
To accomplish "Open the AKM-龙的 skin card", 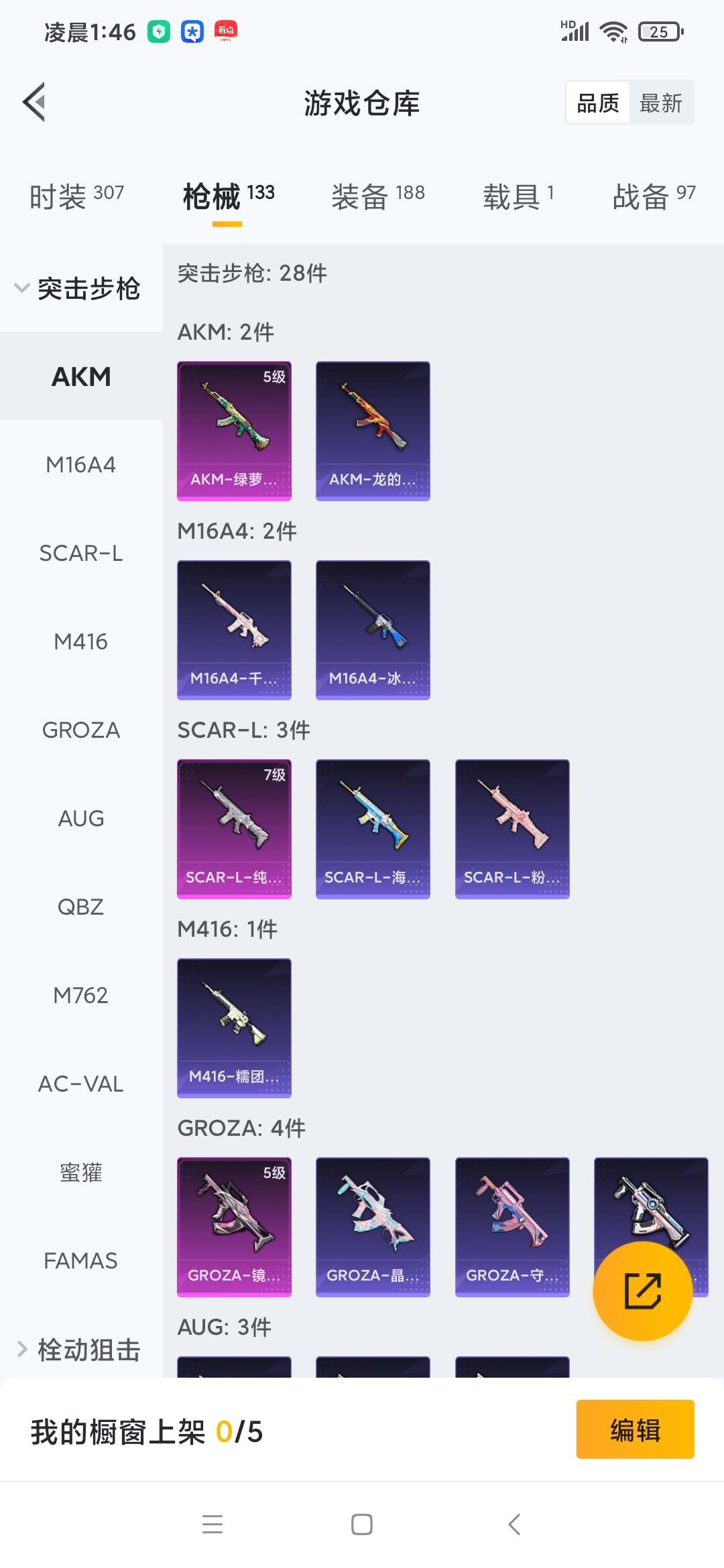I will (x=373, y=431).
